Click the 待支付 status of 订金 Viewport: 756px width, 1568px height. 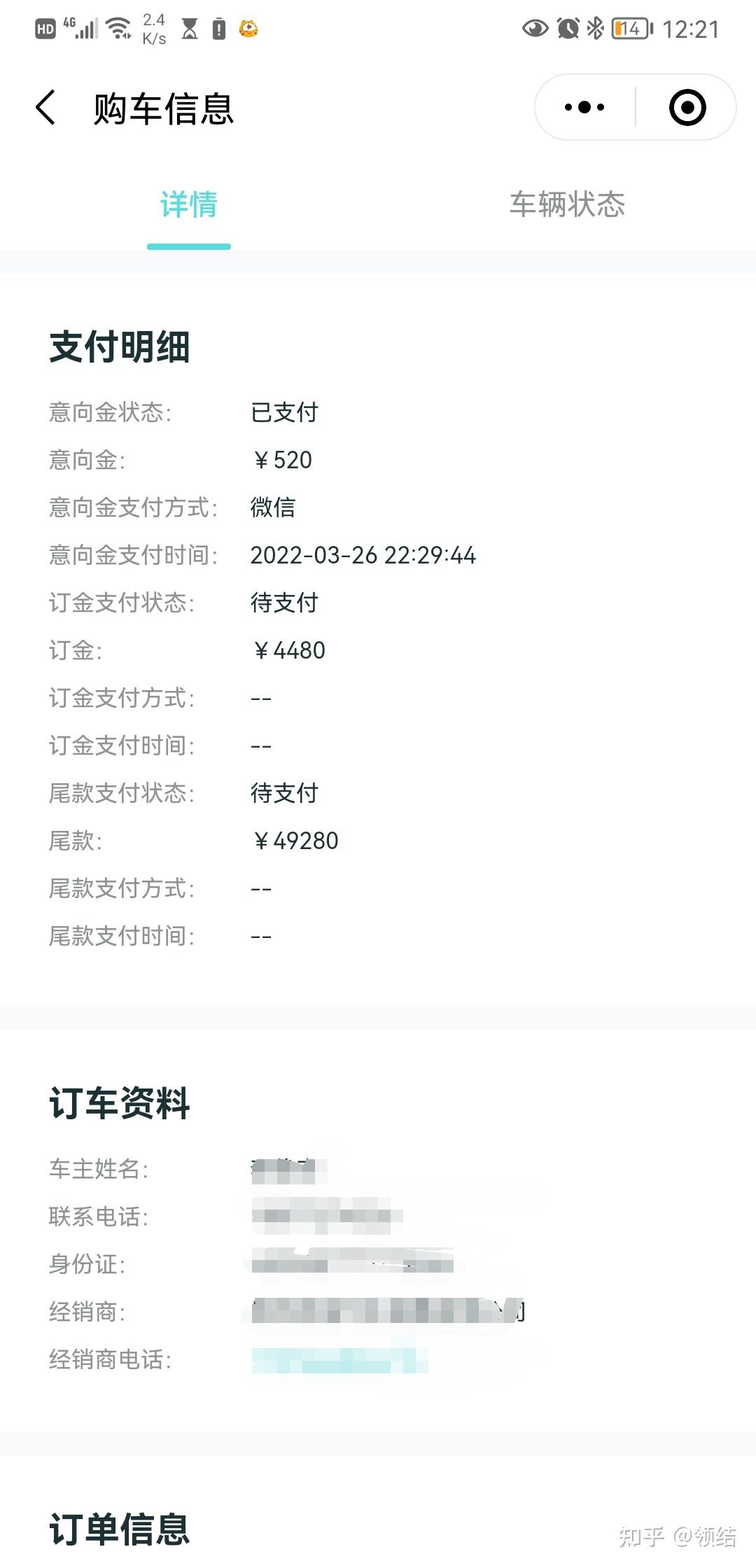coord(284,602)
